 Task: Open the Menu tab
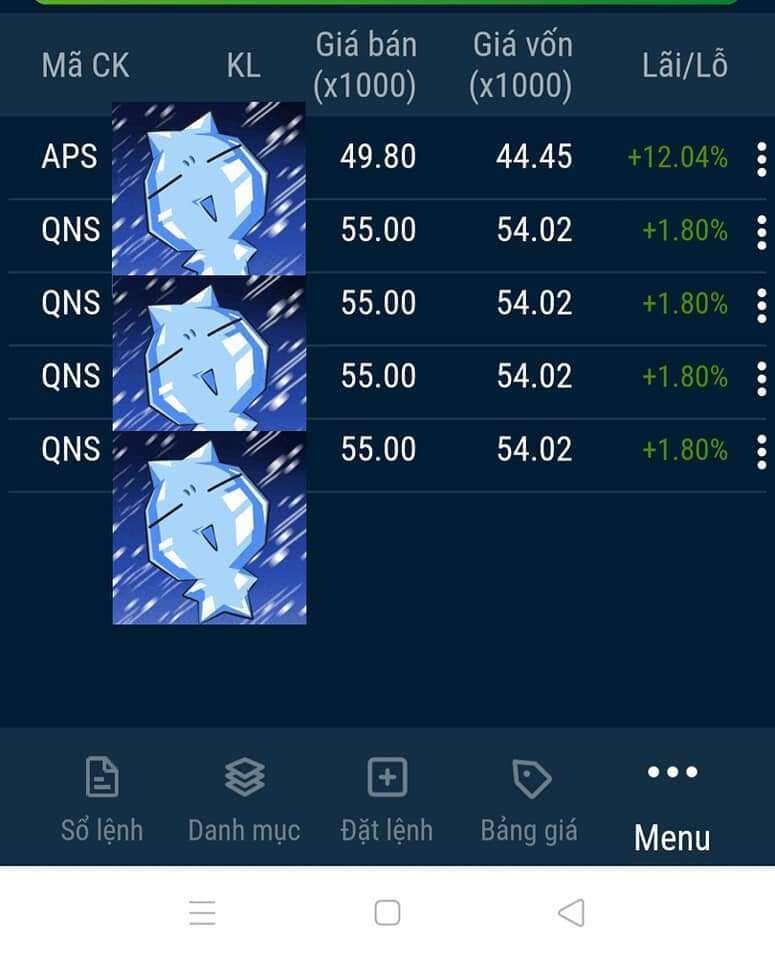click(672, 805)
